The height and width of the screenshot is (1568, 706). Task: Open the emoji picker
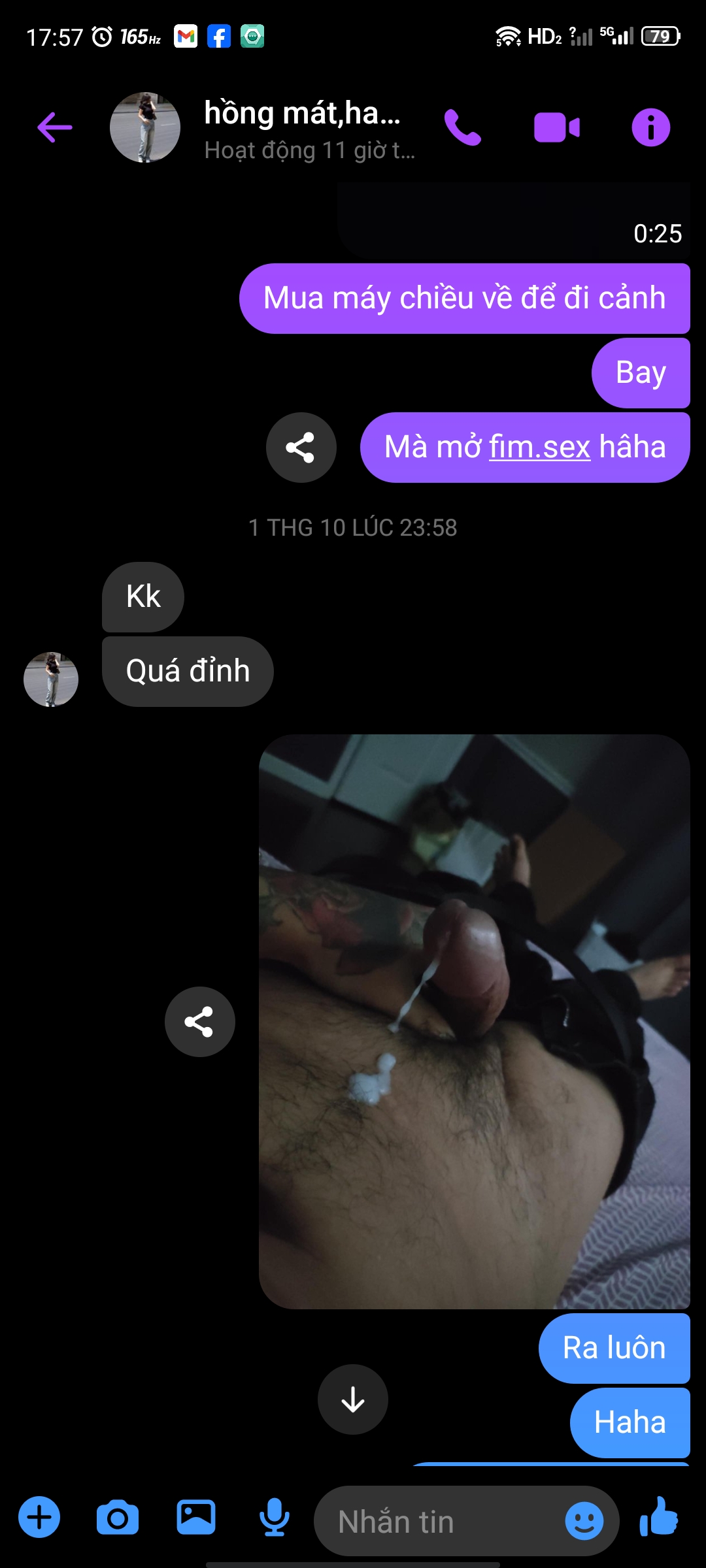(584, 1520)
